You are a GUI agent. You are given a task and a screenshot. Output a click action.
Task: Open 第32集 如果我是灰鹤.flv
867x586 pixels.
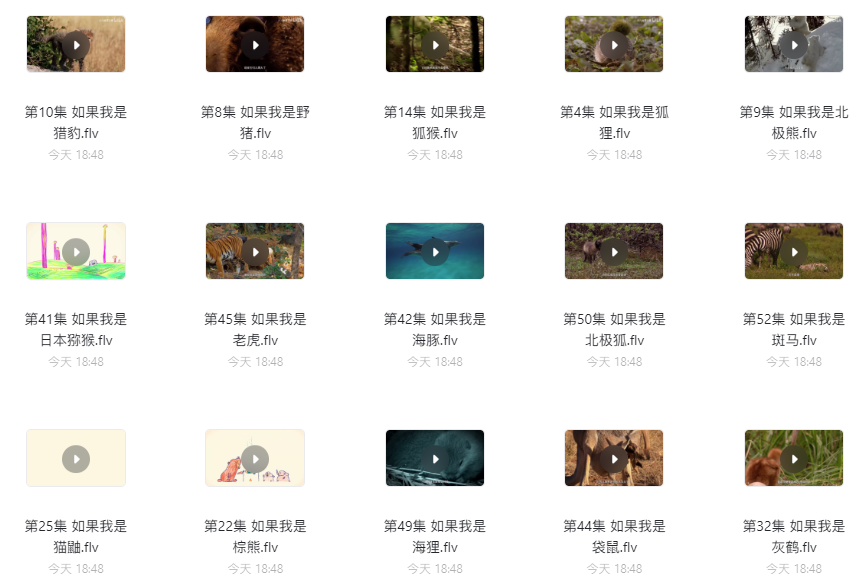(x=794, y=459)
